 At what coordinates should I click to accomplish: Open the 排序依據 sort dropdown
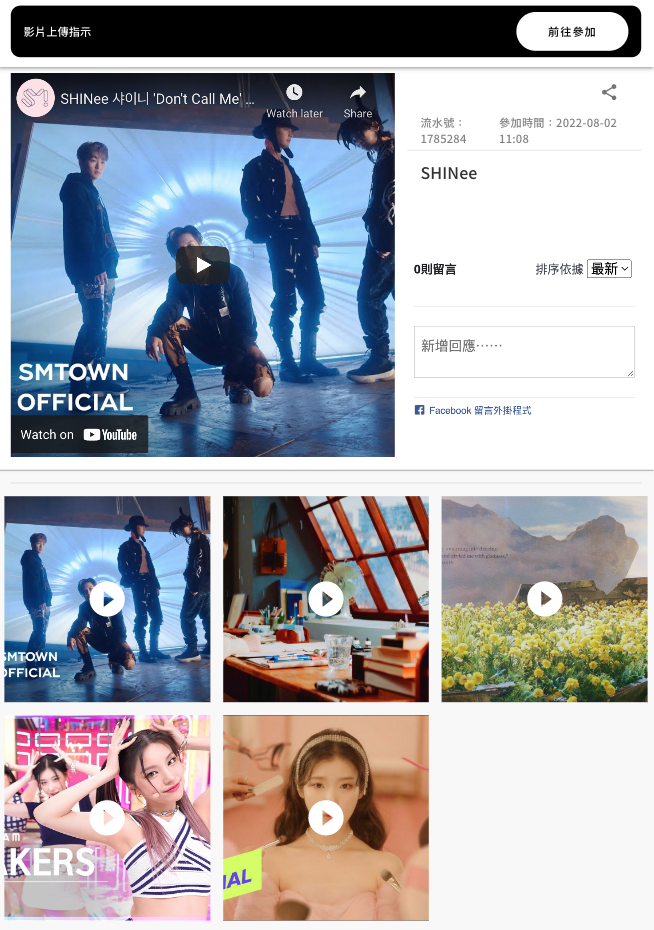tap(609, 268)
